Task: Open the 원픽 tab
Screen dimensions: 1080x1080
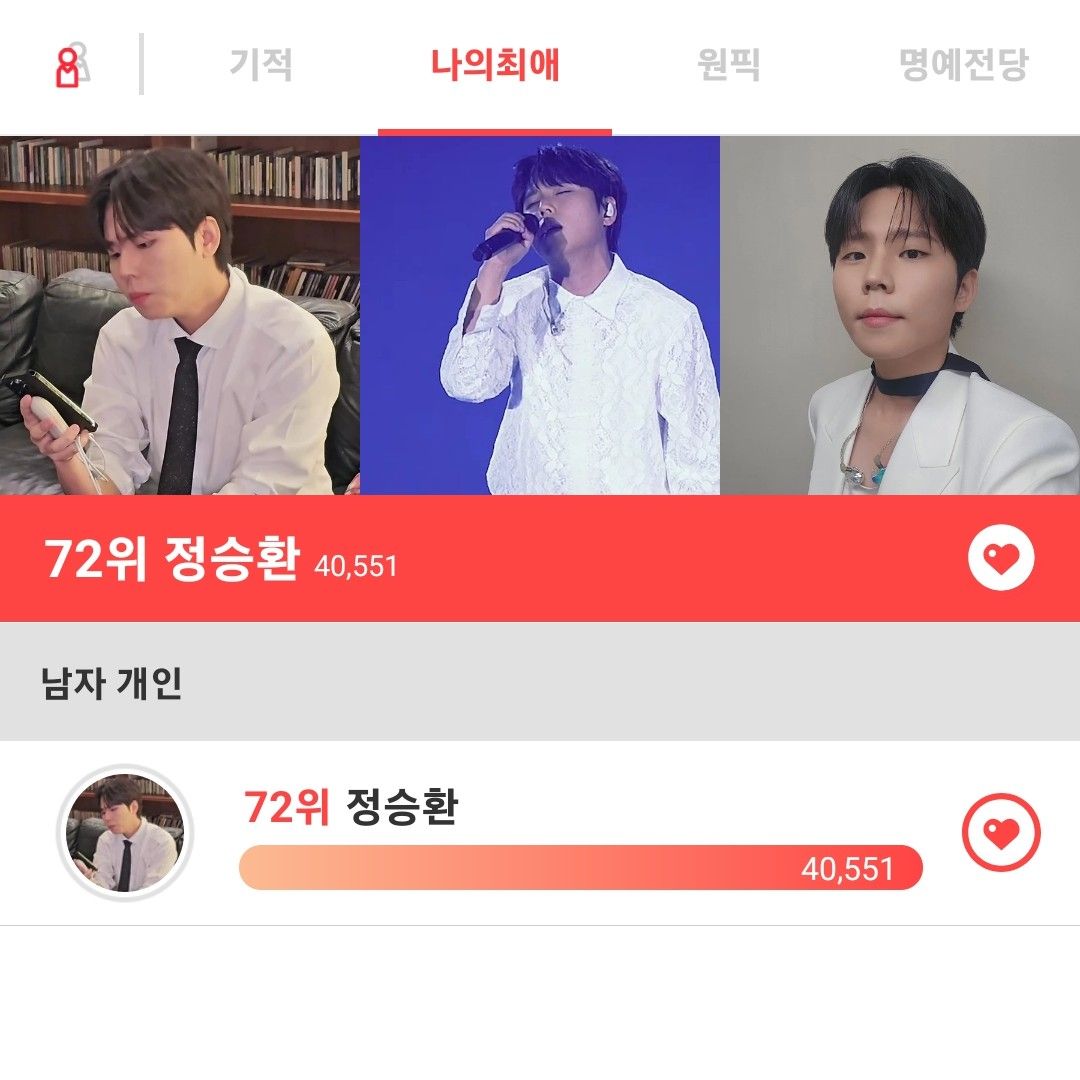Action: [x=728, y=65]
